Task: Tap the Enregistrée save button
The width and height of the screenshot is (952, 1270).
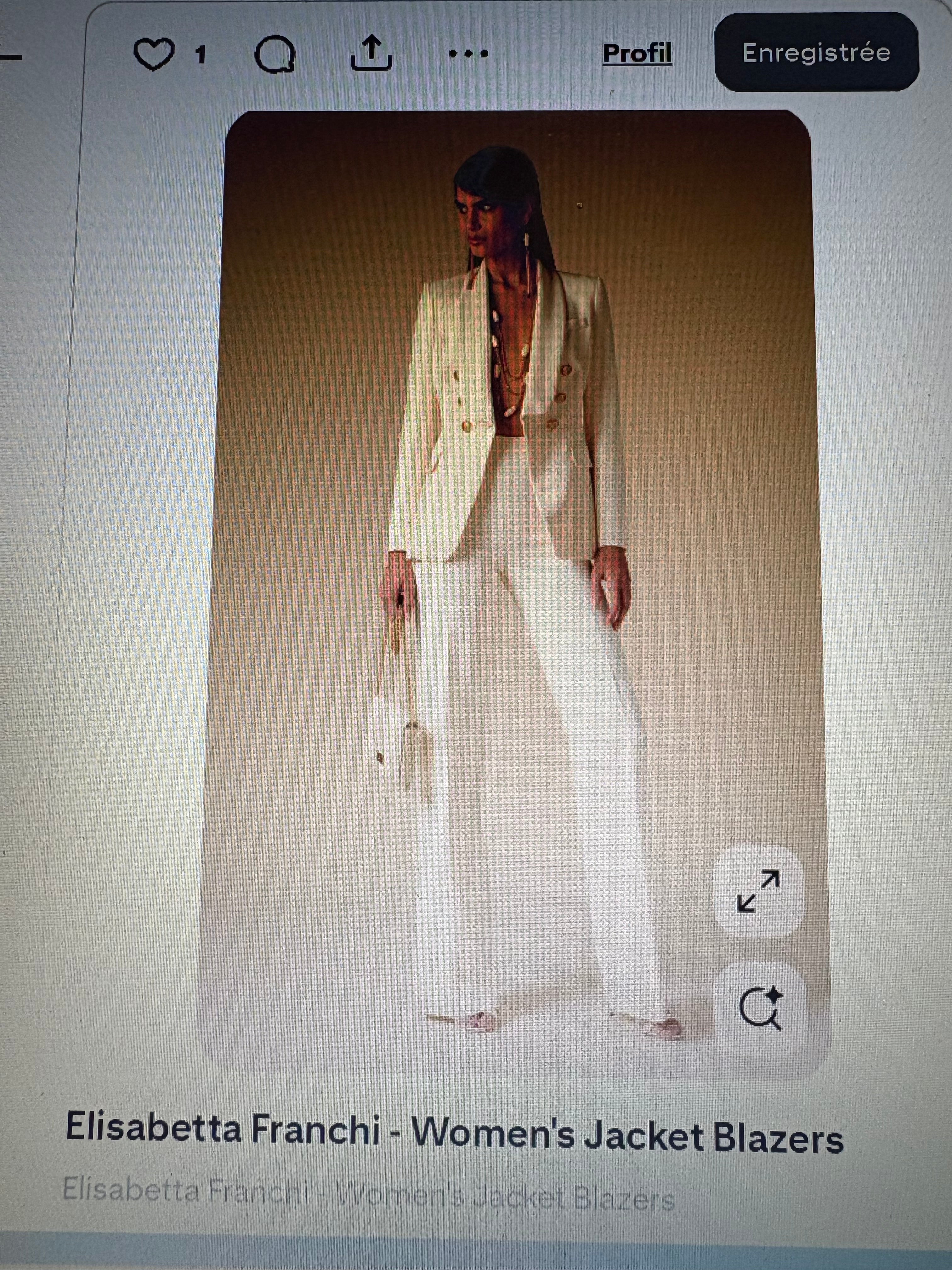Action: [816, 52]
